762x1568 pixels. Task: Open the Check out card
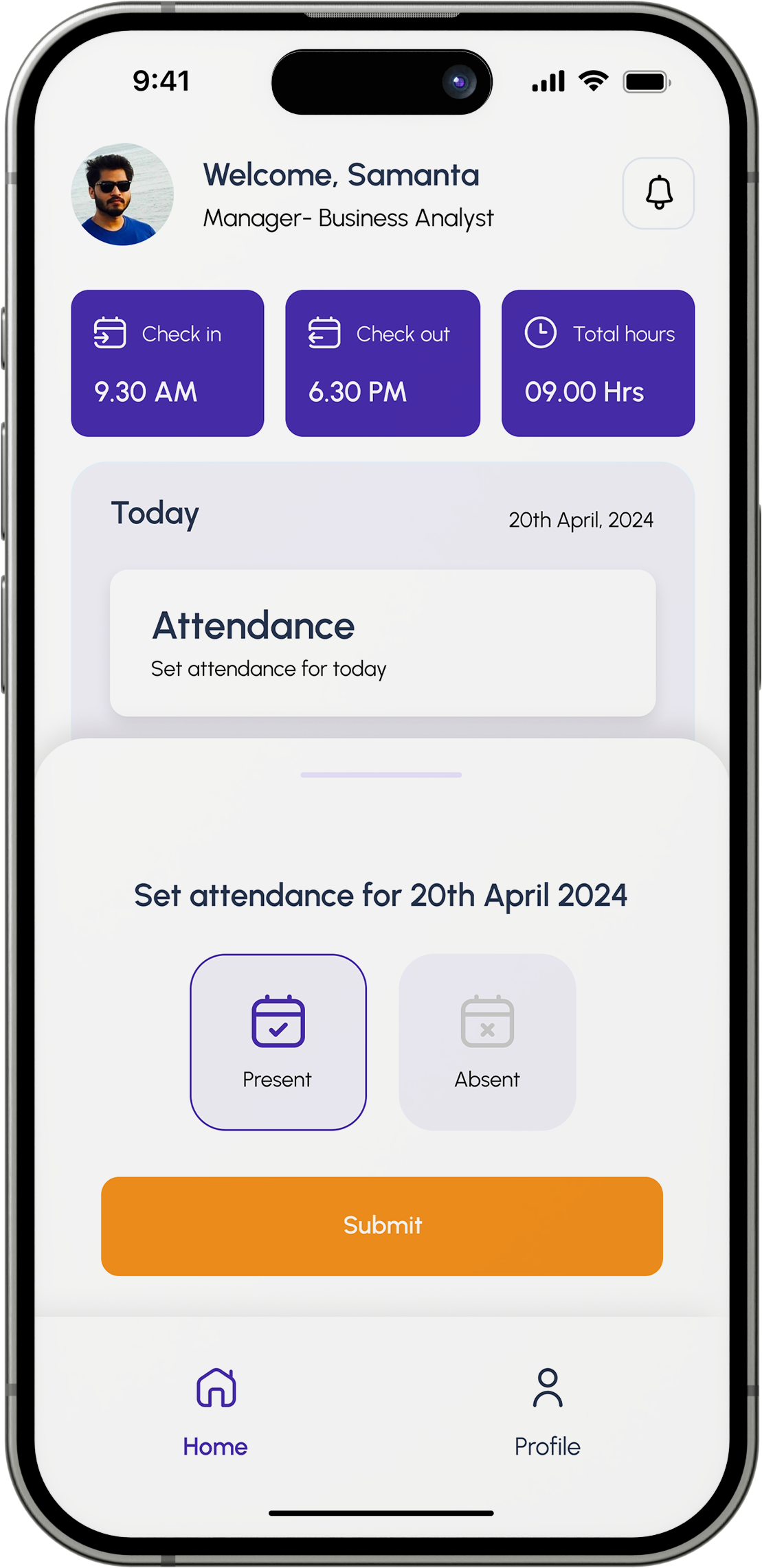pyautogui.click(x=382, y=363)
